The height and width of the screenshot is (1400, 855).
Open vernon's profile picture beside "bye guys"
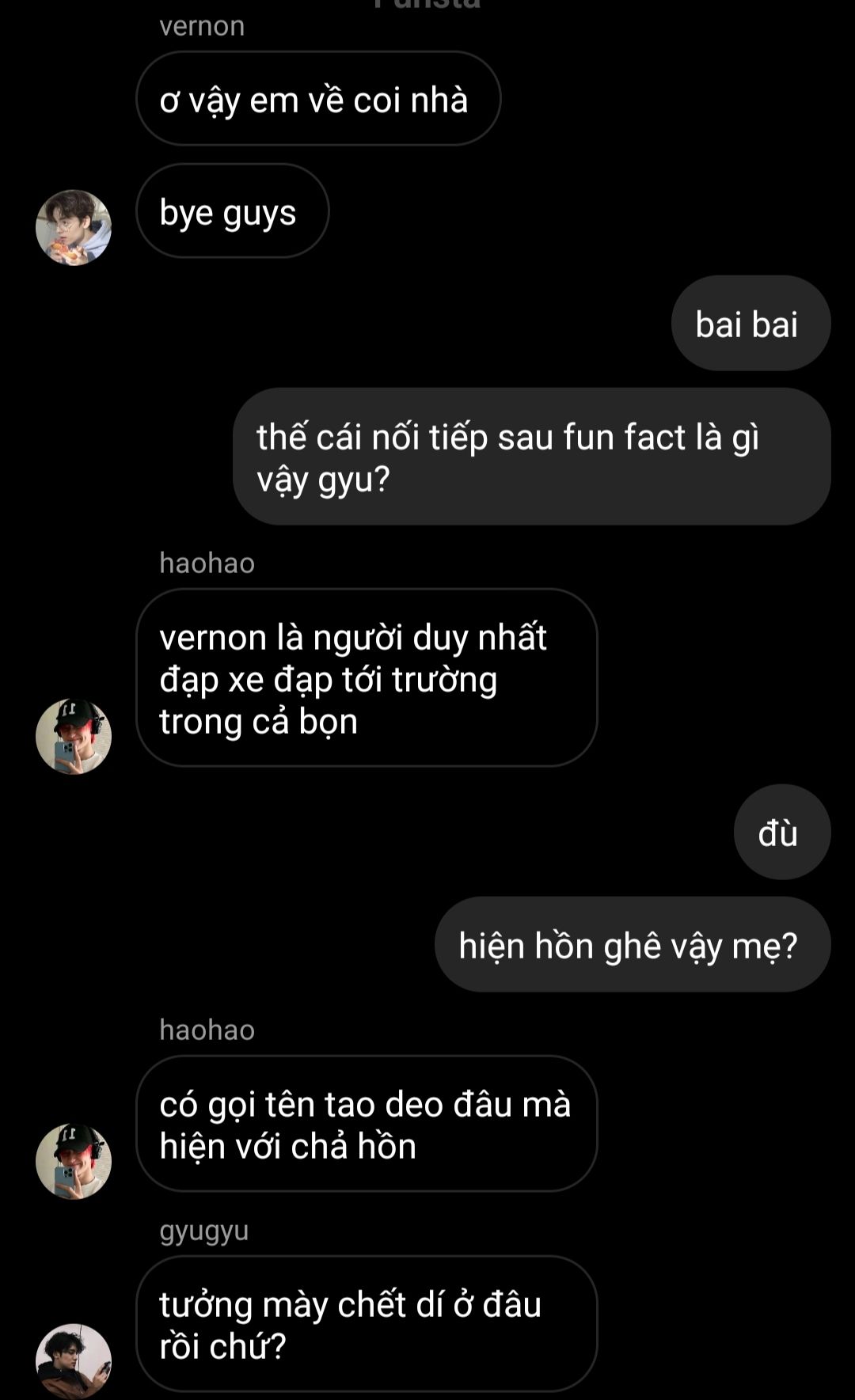(x=74, y=228)
